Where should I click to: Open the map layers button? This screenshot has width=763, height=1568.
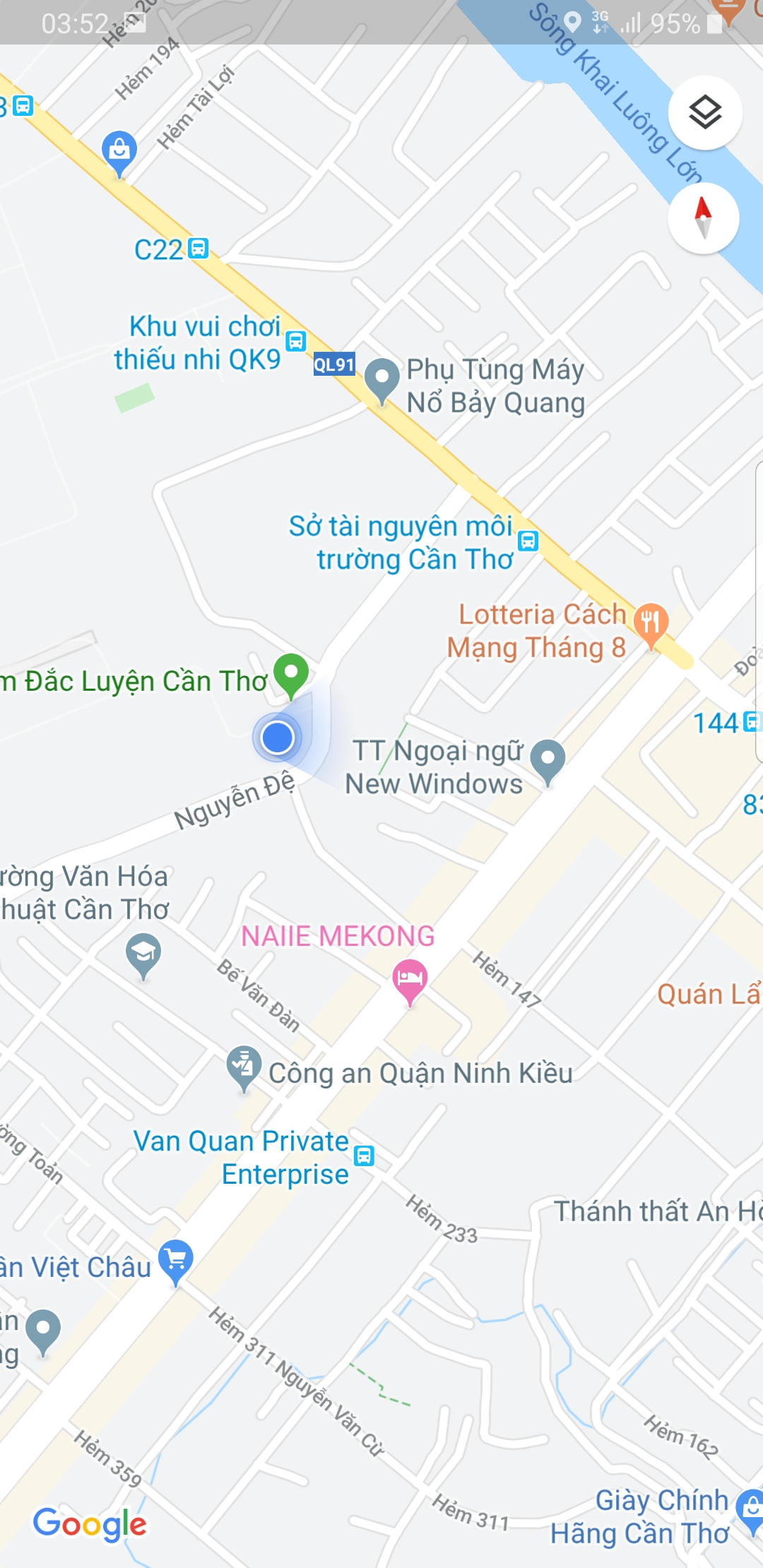pos(704,113)
